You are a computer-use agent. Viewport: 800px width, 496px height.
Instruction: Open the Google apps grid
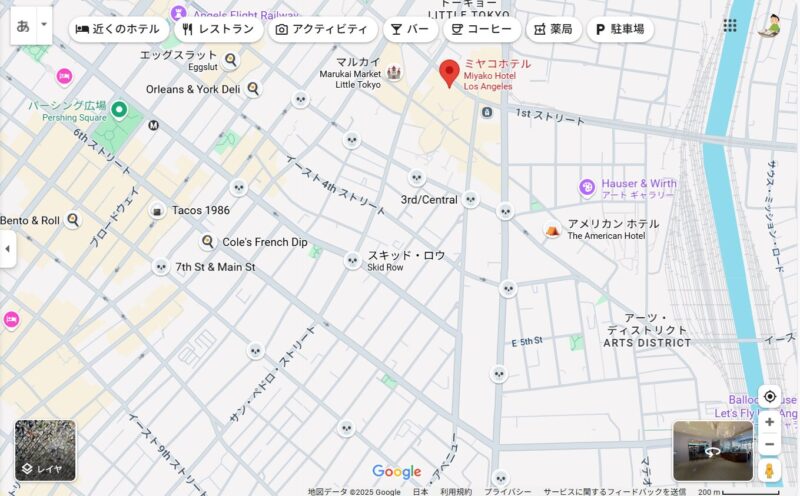coord(730,26)
